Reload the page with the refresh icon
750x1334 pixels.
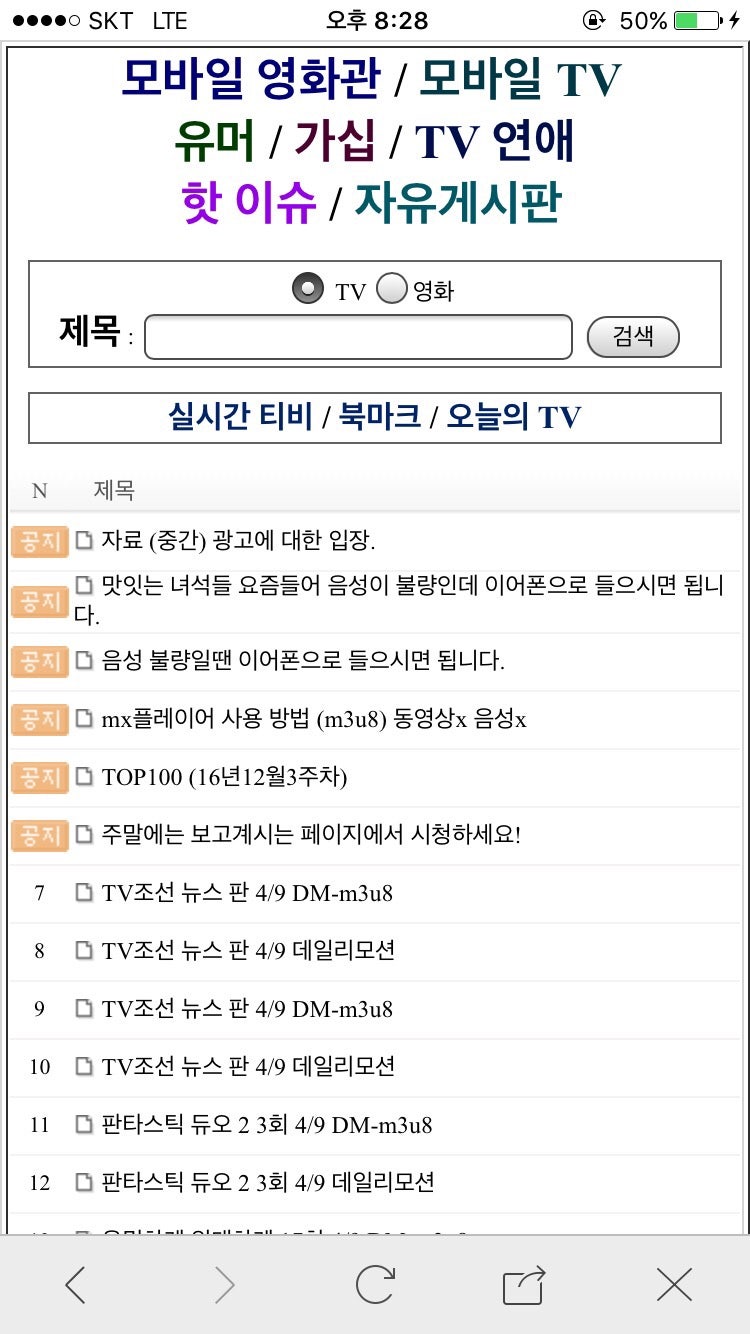[x=375, y=1285]
